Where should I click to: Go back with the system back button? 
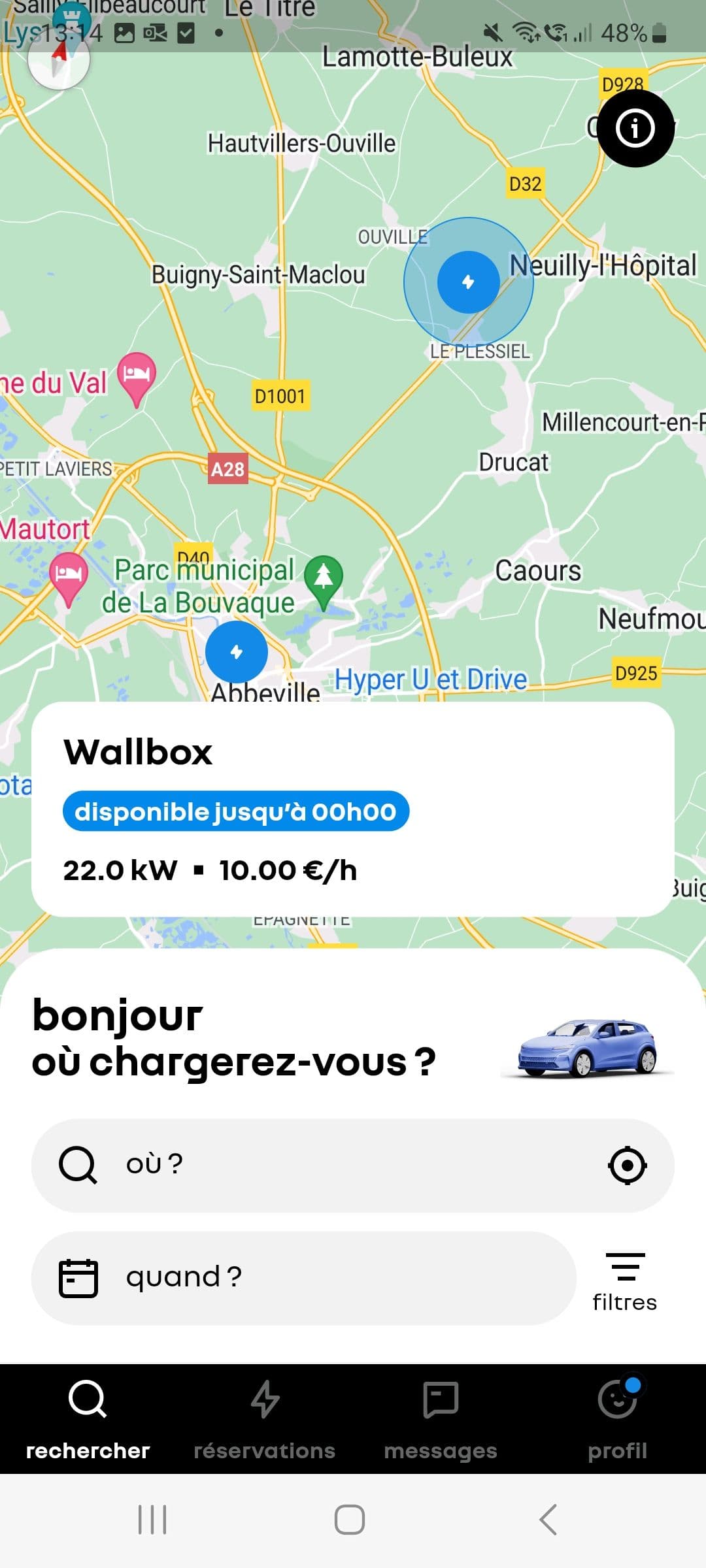548,1520
